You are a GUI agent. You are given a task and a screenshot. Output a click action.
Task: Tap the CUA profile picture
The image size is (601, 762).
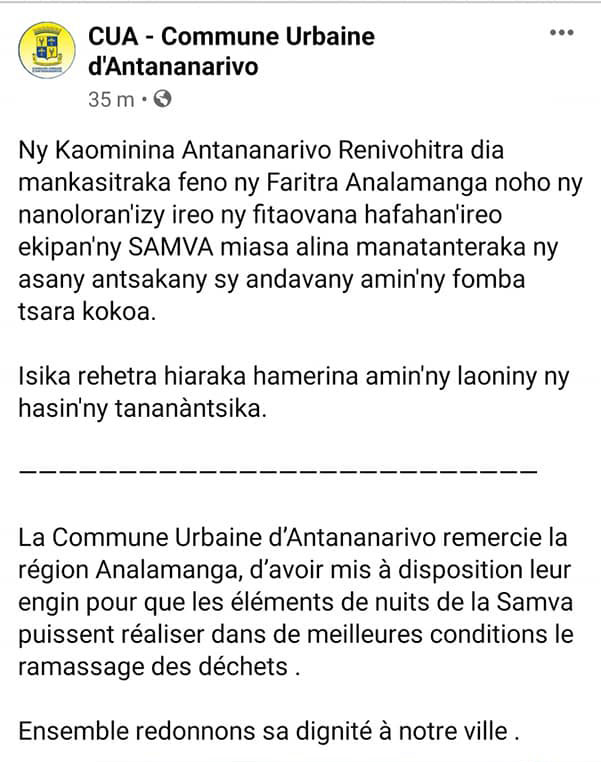[46, 52]
